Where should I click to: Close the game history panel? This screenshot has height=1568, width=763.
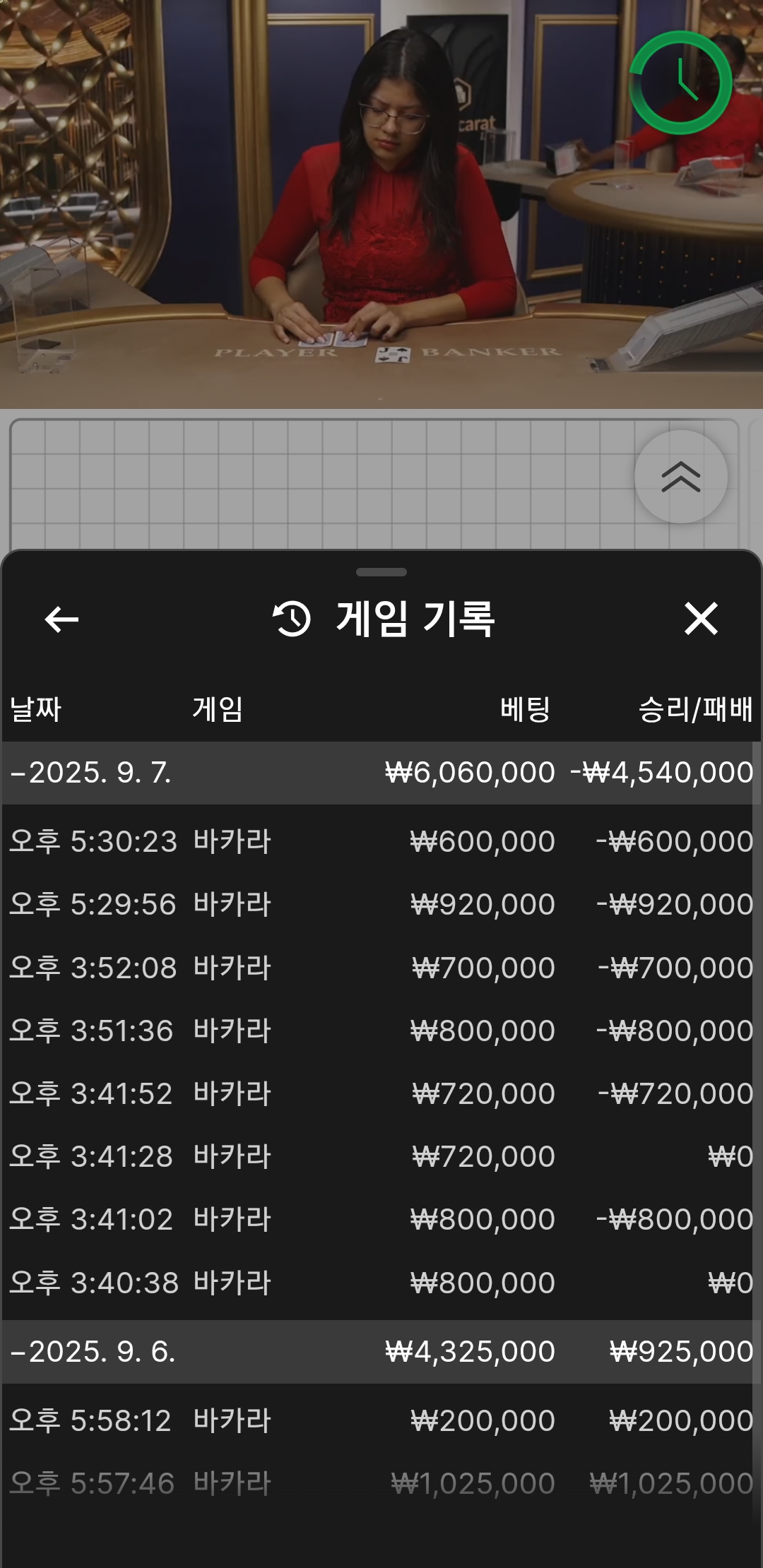pos(701,619)
